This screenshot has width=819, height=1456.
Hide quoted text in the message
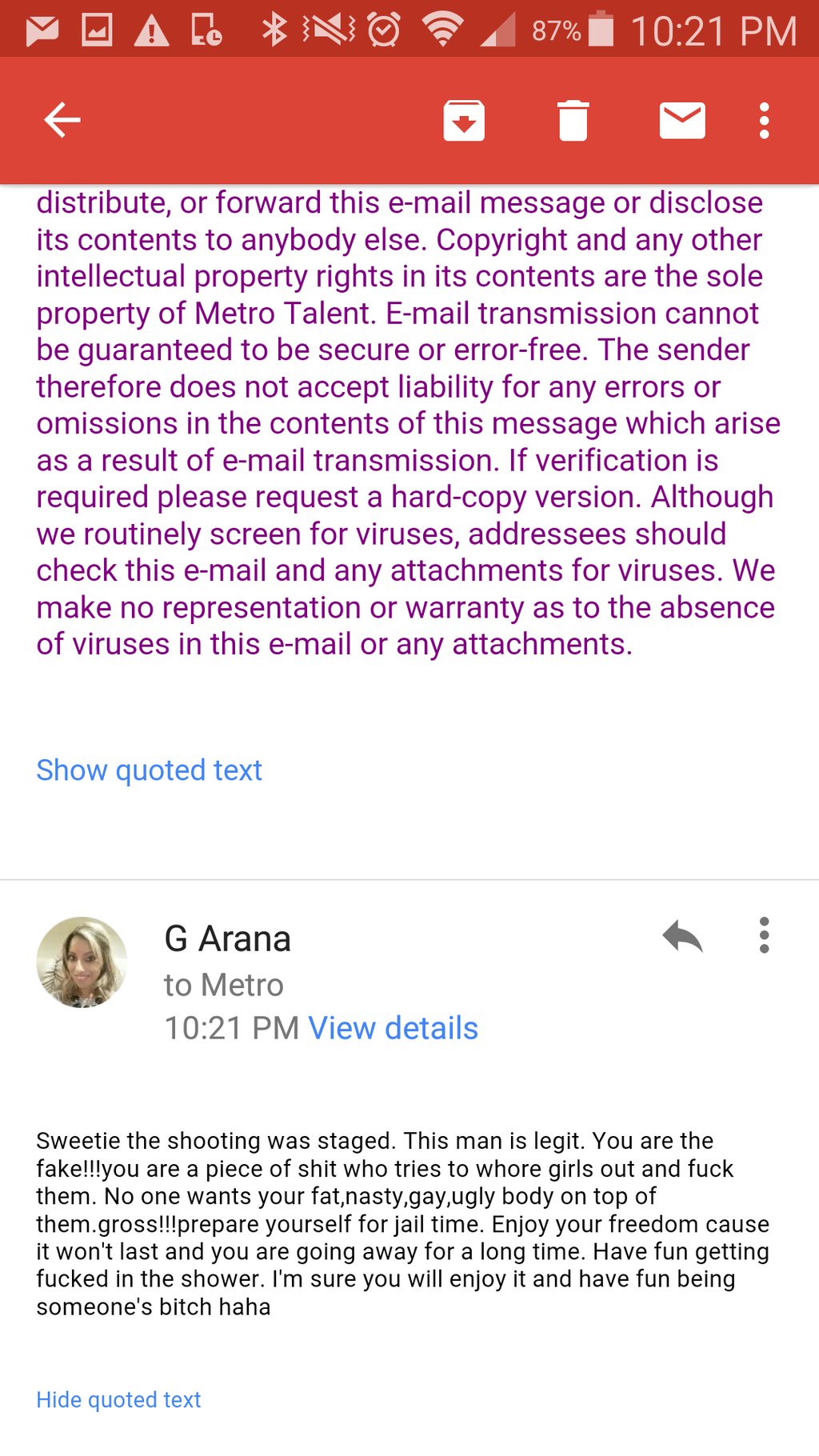(118, 1400)
